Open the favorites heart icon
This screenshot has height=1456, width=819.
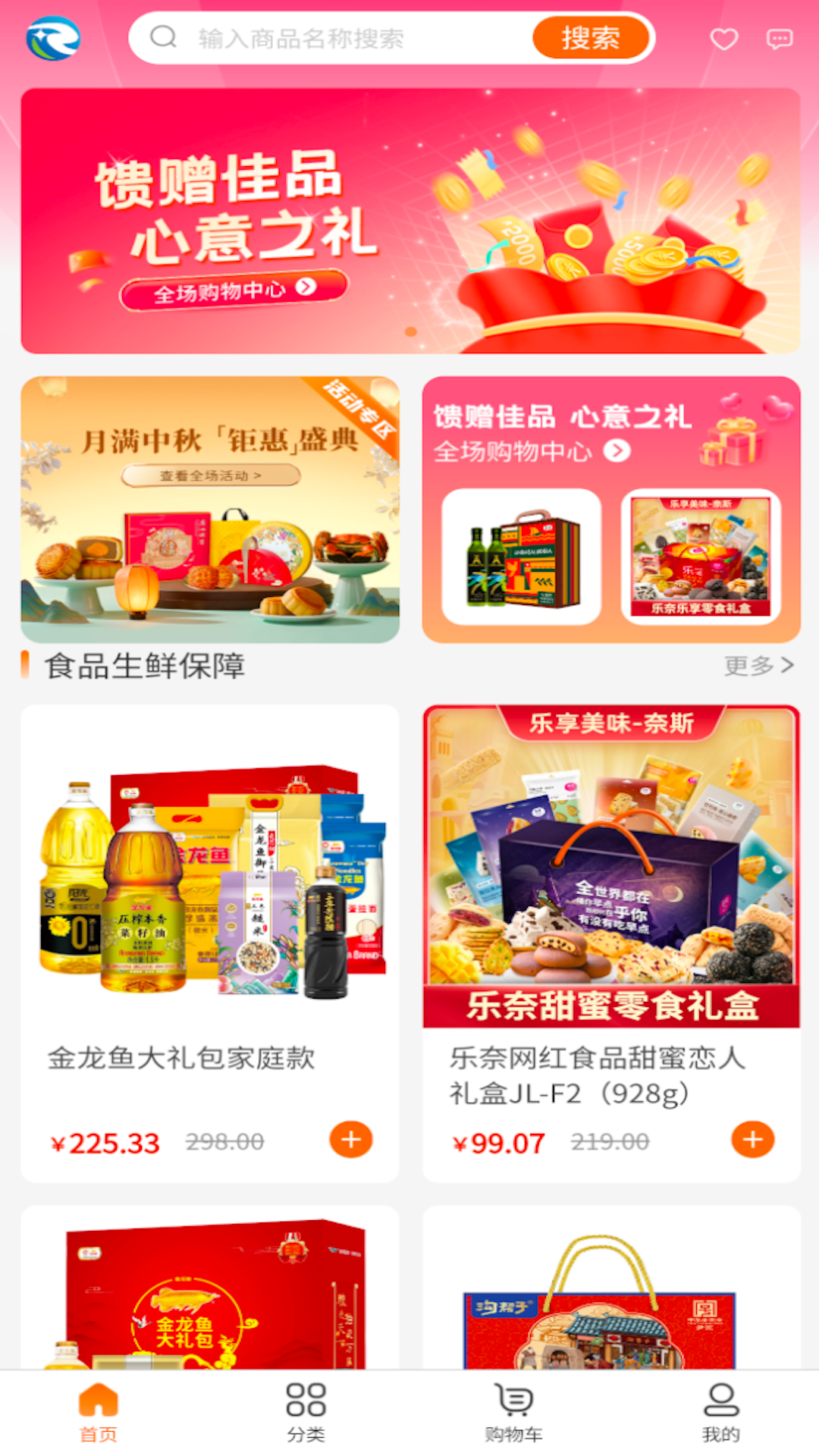pyautogui.click(x=726, y=39)
